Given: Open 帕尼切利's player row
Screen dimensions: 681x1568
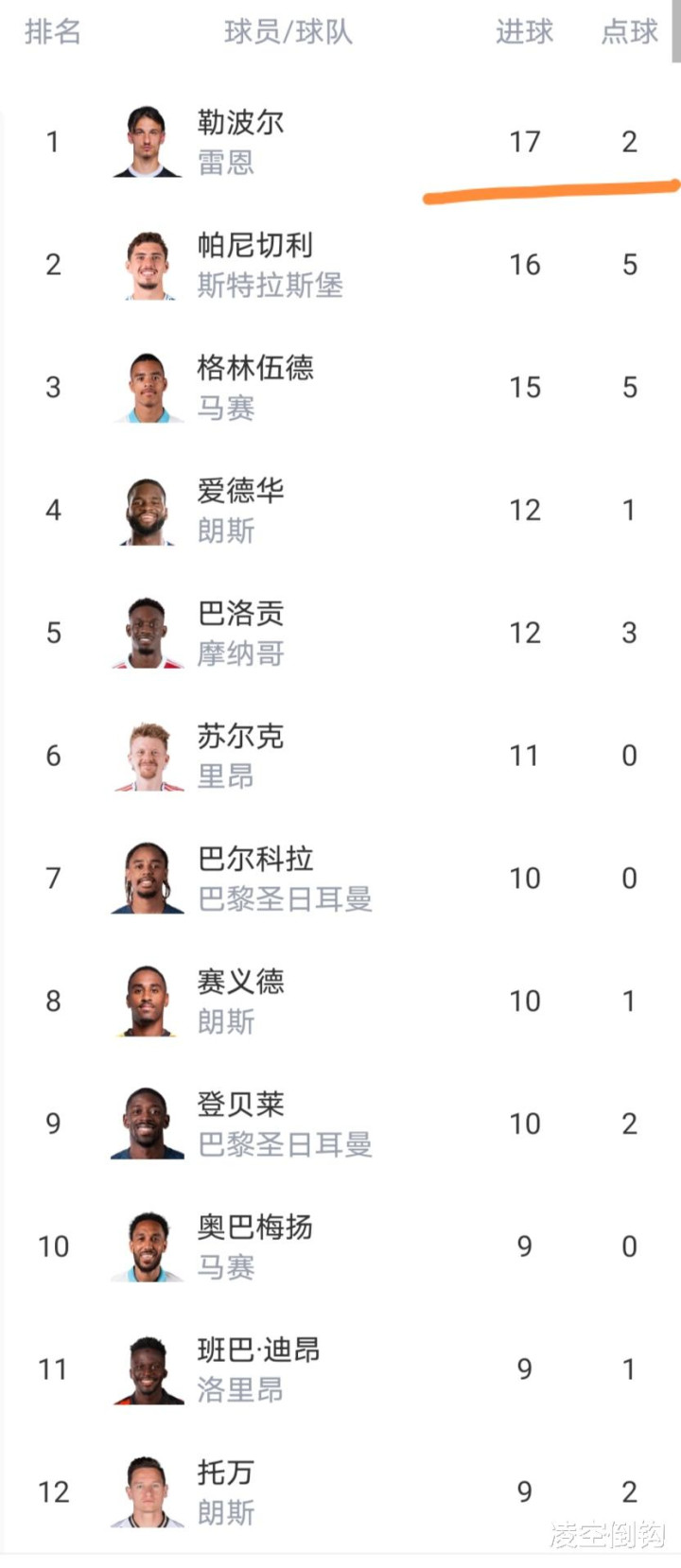Looking at the screenshot, I should 254,246.
